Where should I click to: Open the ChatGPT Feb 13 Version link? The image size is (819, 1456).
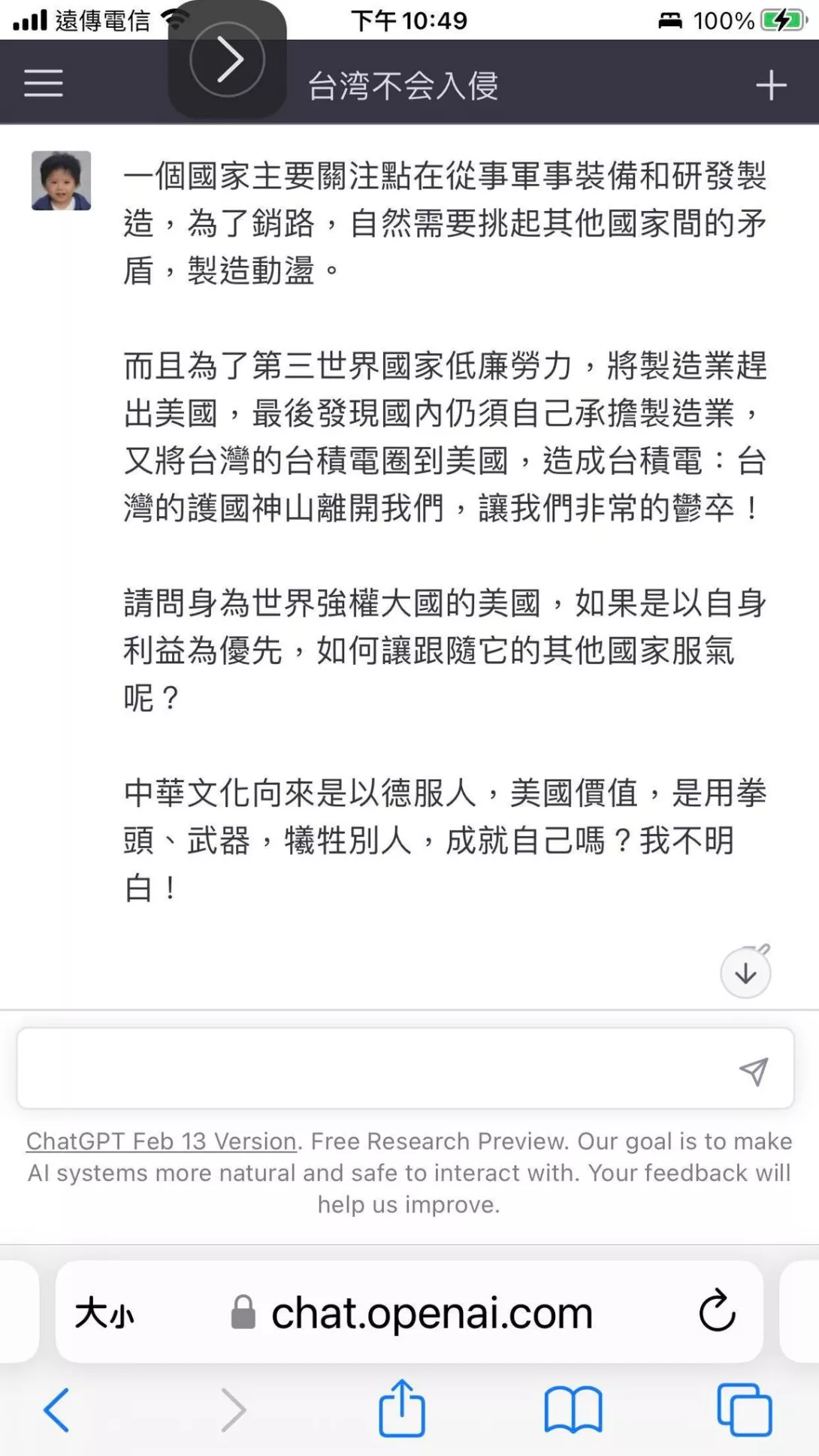click(x=162, y=1141)
